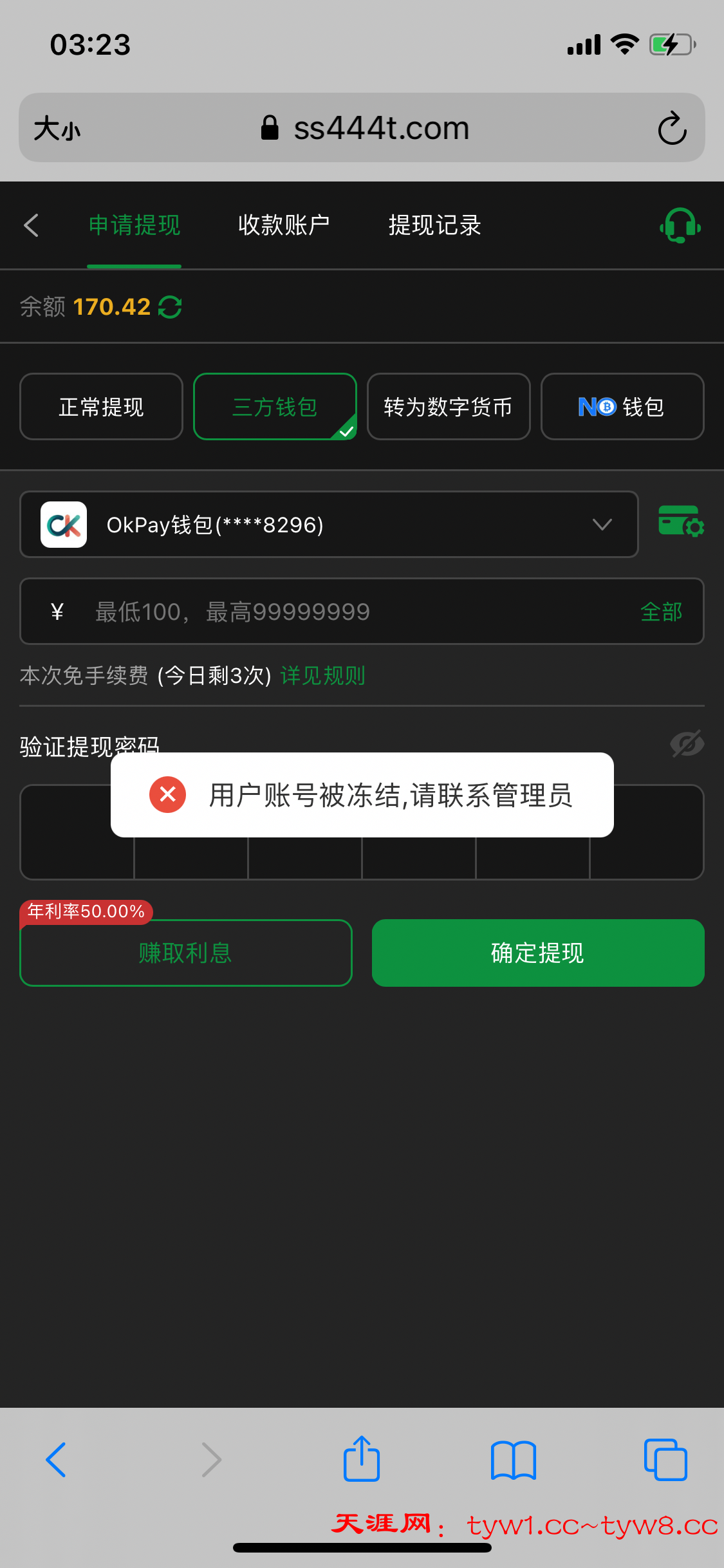Confirm with 确定提现 button

point(537,953)
